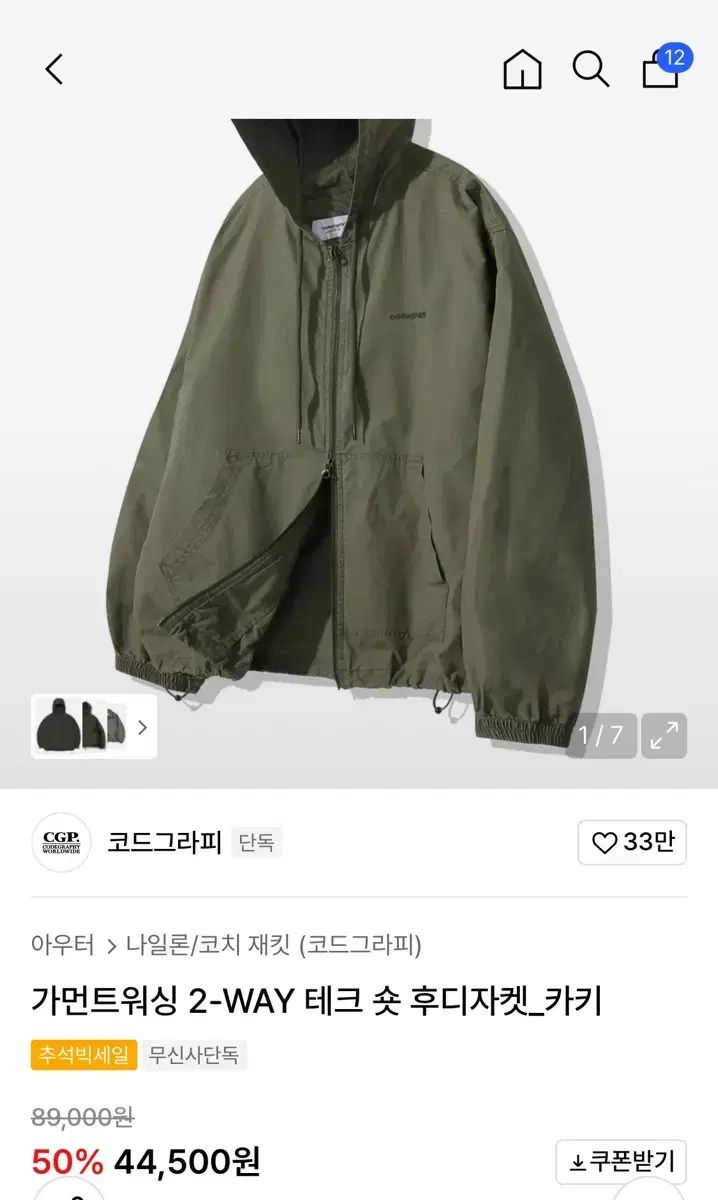Tap the 추석빅세일 badge
This screenshot has width=718, height=1200.
pyautogui.click(x=84, y=1055)
